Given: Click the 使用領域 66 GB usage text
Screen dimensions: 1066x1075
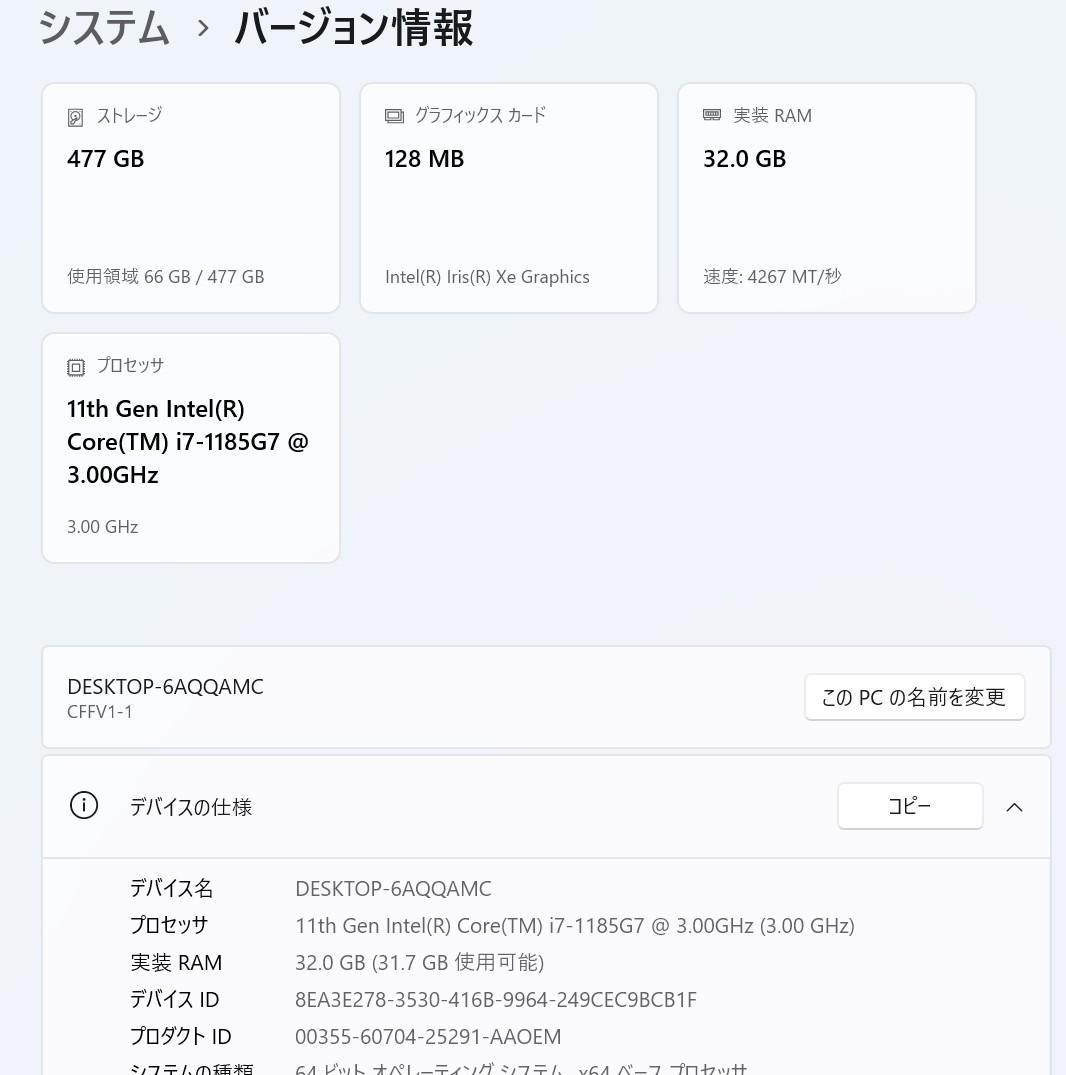Looking at the screenshot, I should tap(166, 276).
